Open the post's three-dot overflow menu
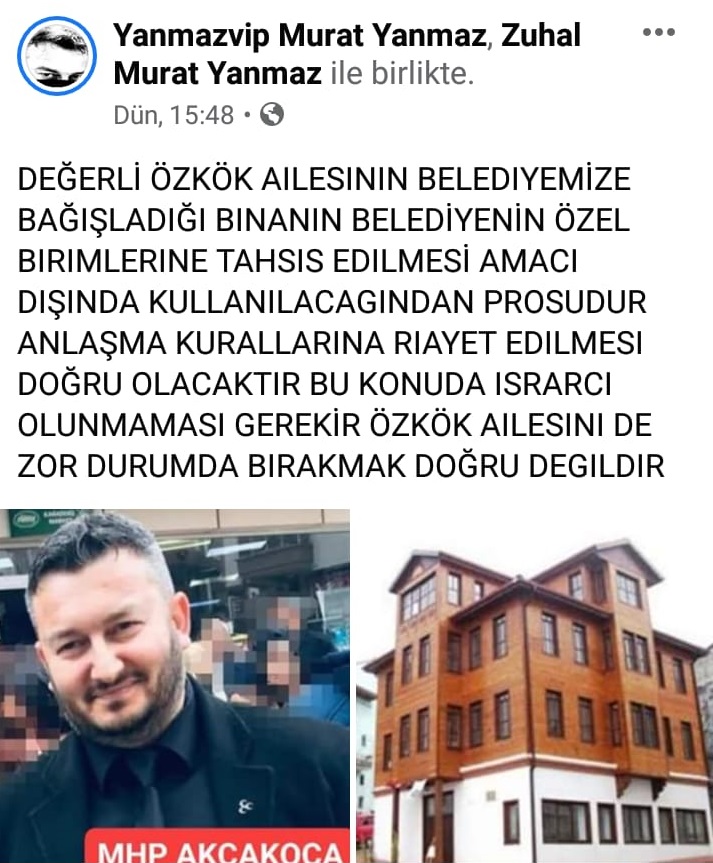This screenshot has width=713, height=863. [x=658, y=33]
